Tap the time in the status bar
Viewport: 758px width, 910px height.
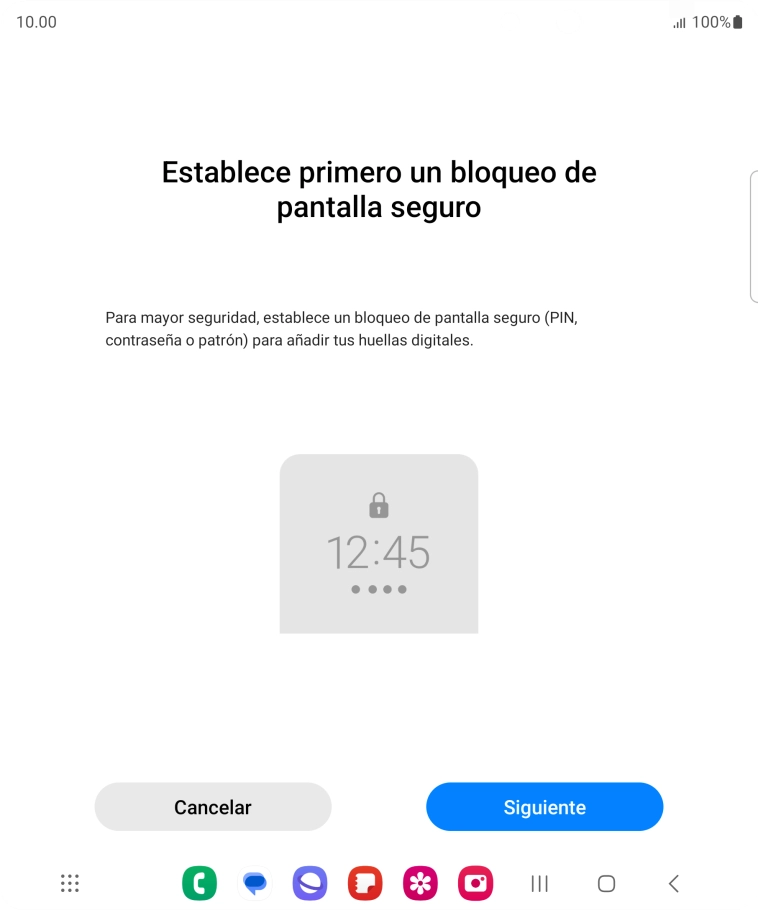coord(36,21)
